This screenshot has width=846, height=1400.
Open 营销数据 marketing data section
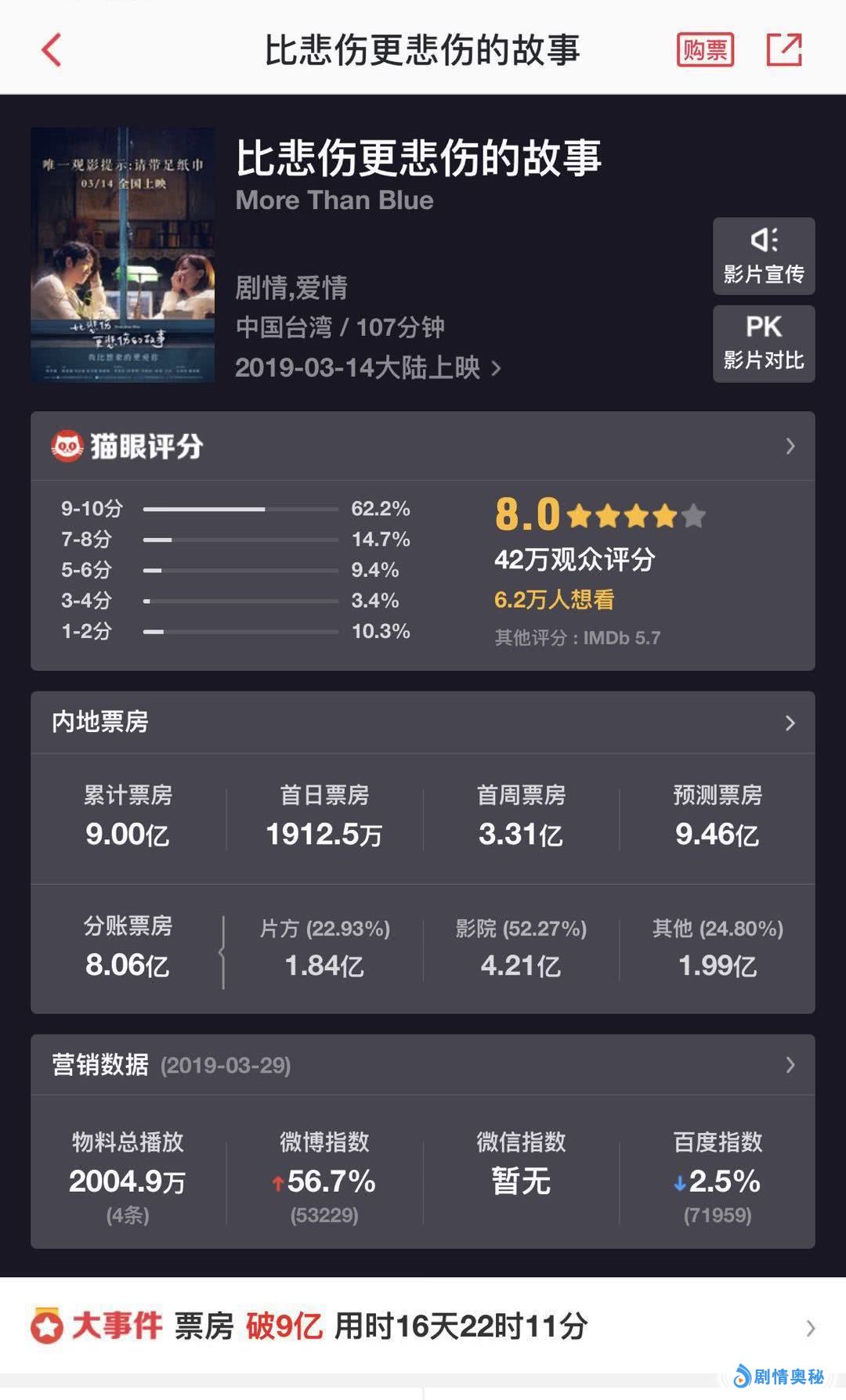(423, 1065)
